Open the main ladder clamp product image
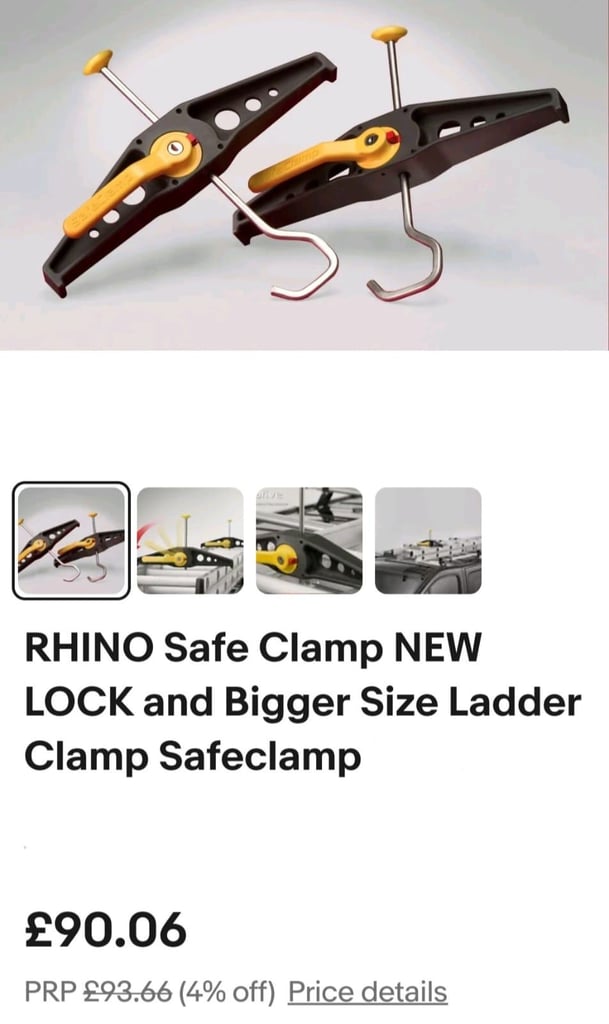Viewport: 609px width, 1024px height. click(304, 175)
